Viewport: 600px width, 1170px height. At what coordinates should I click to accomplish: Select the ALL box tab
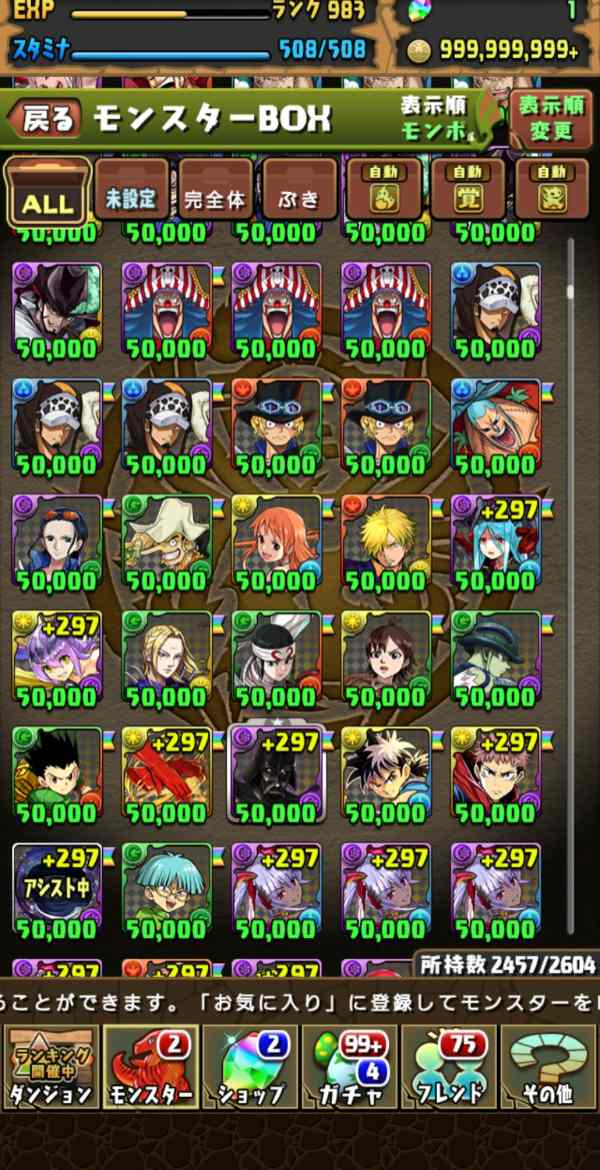[46, 192]
